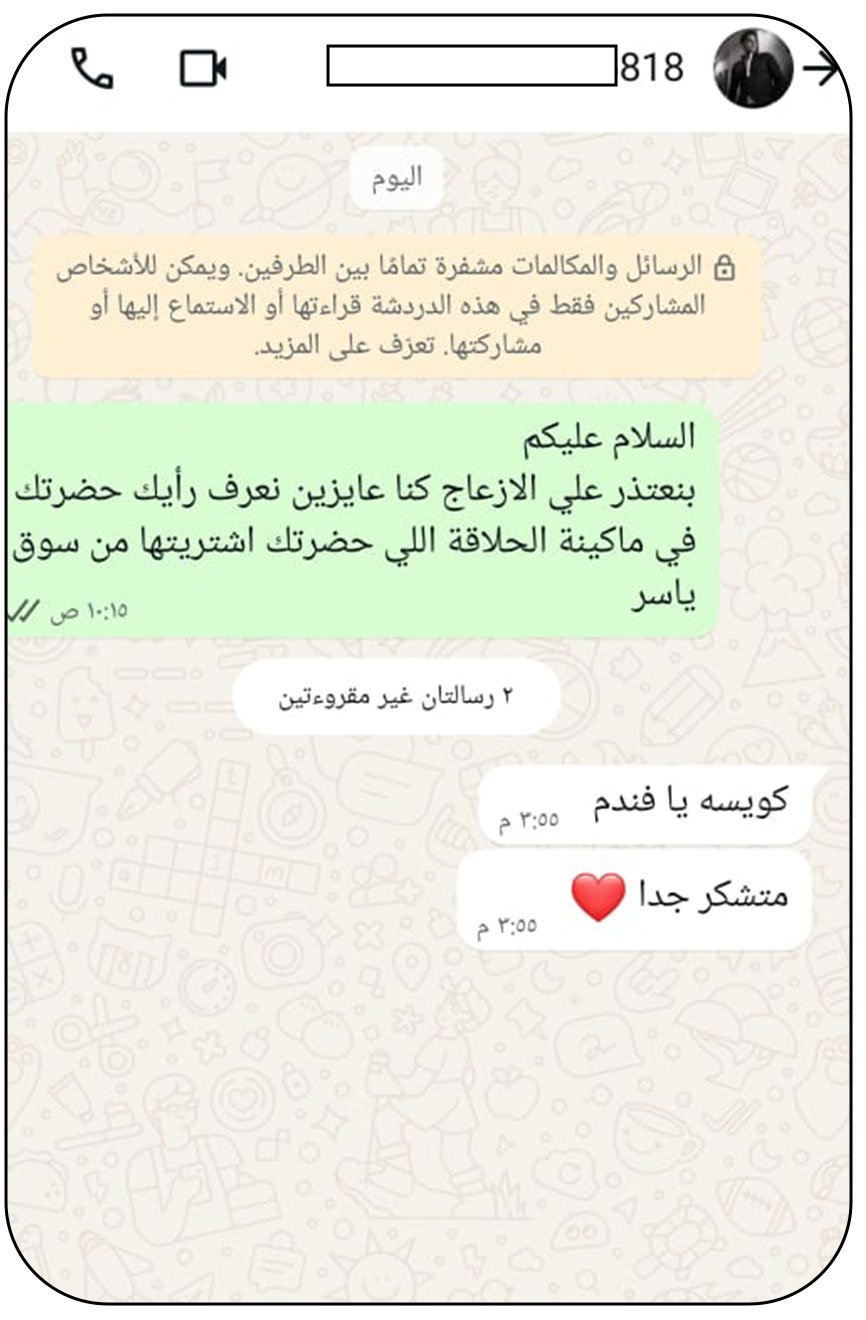This screenshot has width=866, height=1320.
Task: Open the end-to-end encryption notice
Action: click(398, 307)
